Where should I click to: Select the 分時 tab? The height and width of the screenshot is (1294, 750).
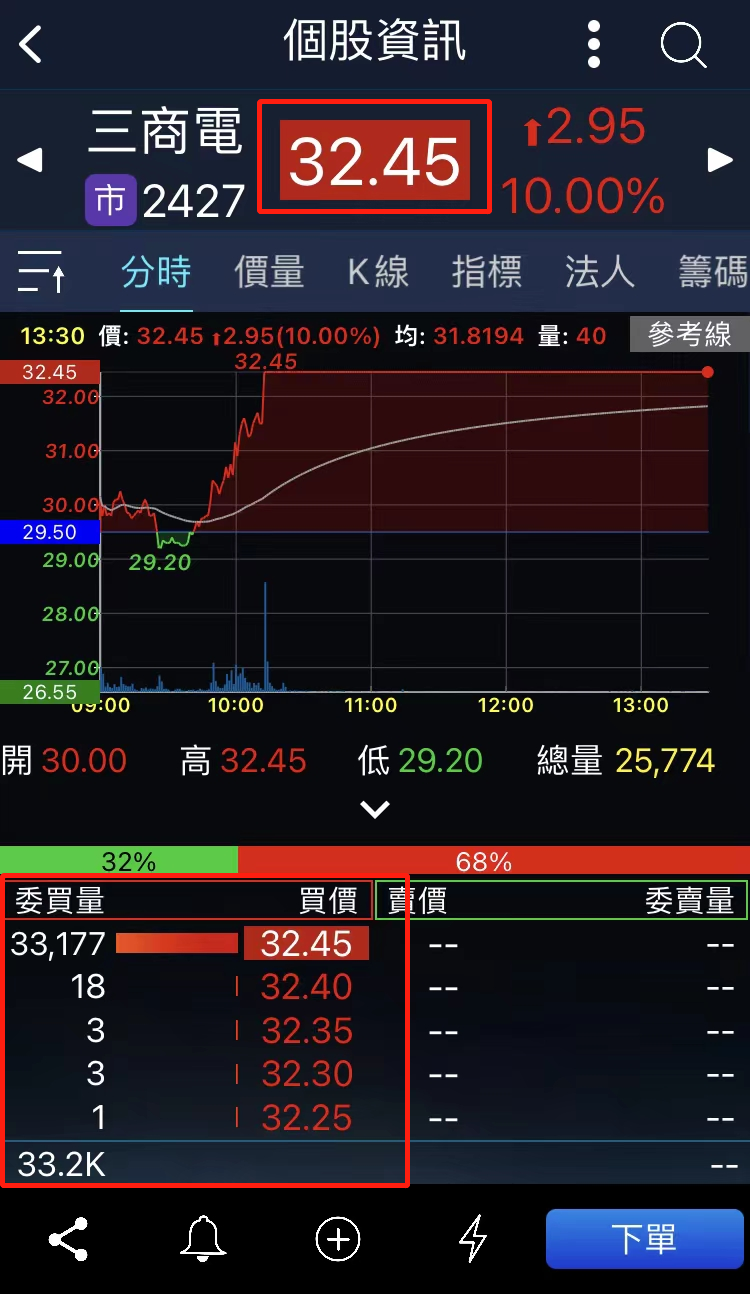(x=156, y=272)
